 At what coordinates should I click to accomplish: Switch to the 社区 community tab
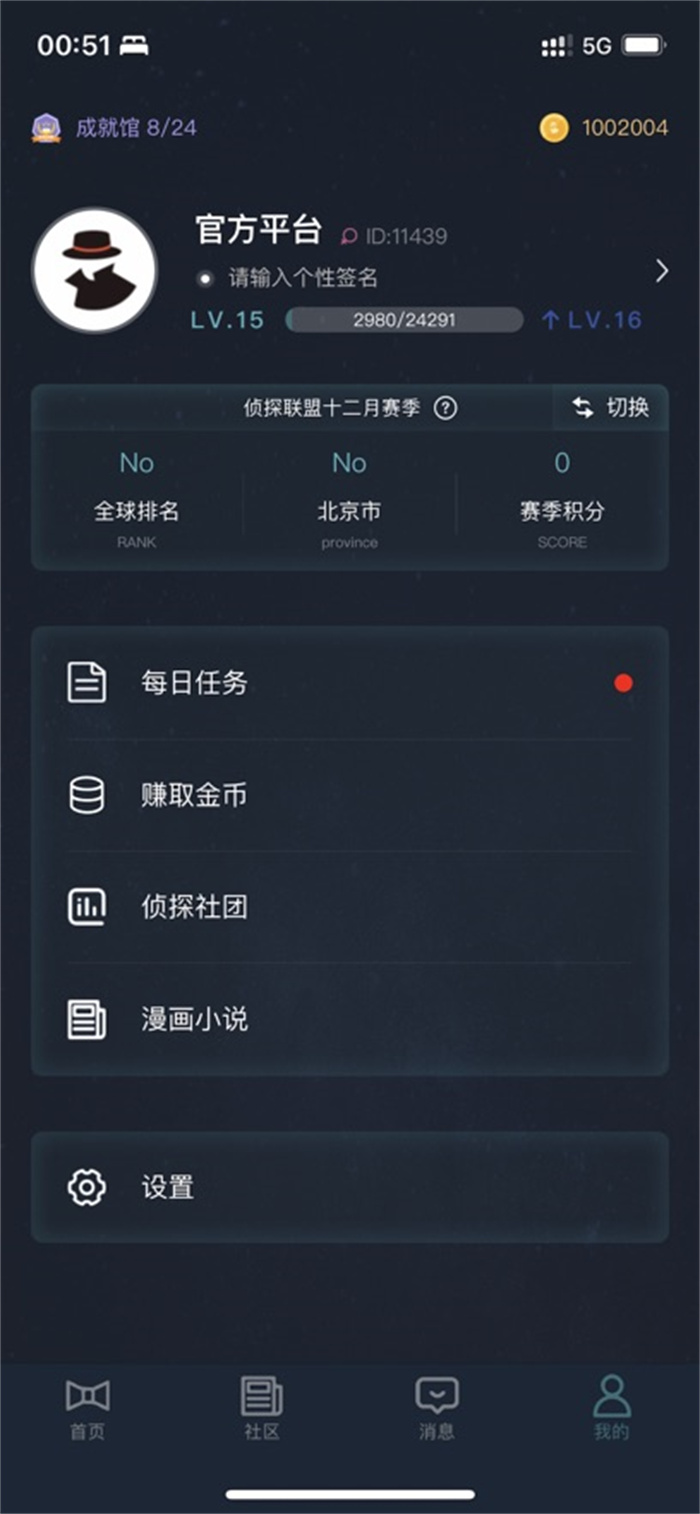(262, 1408)
